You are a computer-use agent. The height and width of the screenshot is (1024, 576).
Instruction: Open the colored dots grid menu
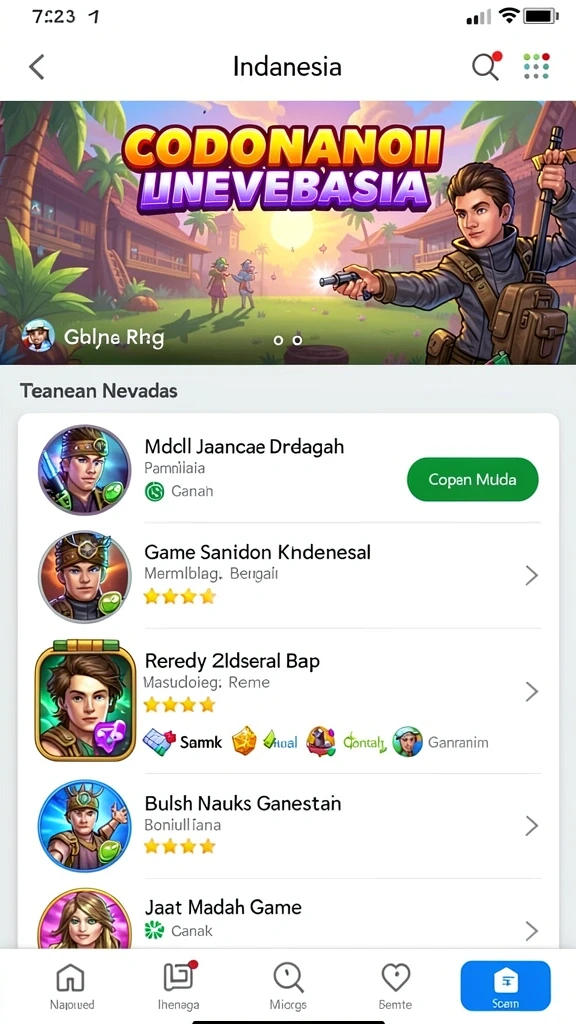pos(536,66)
